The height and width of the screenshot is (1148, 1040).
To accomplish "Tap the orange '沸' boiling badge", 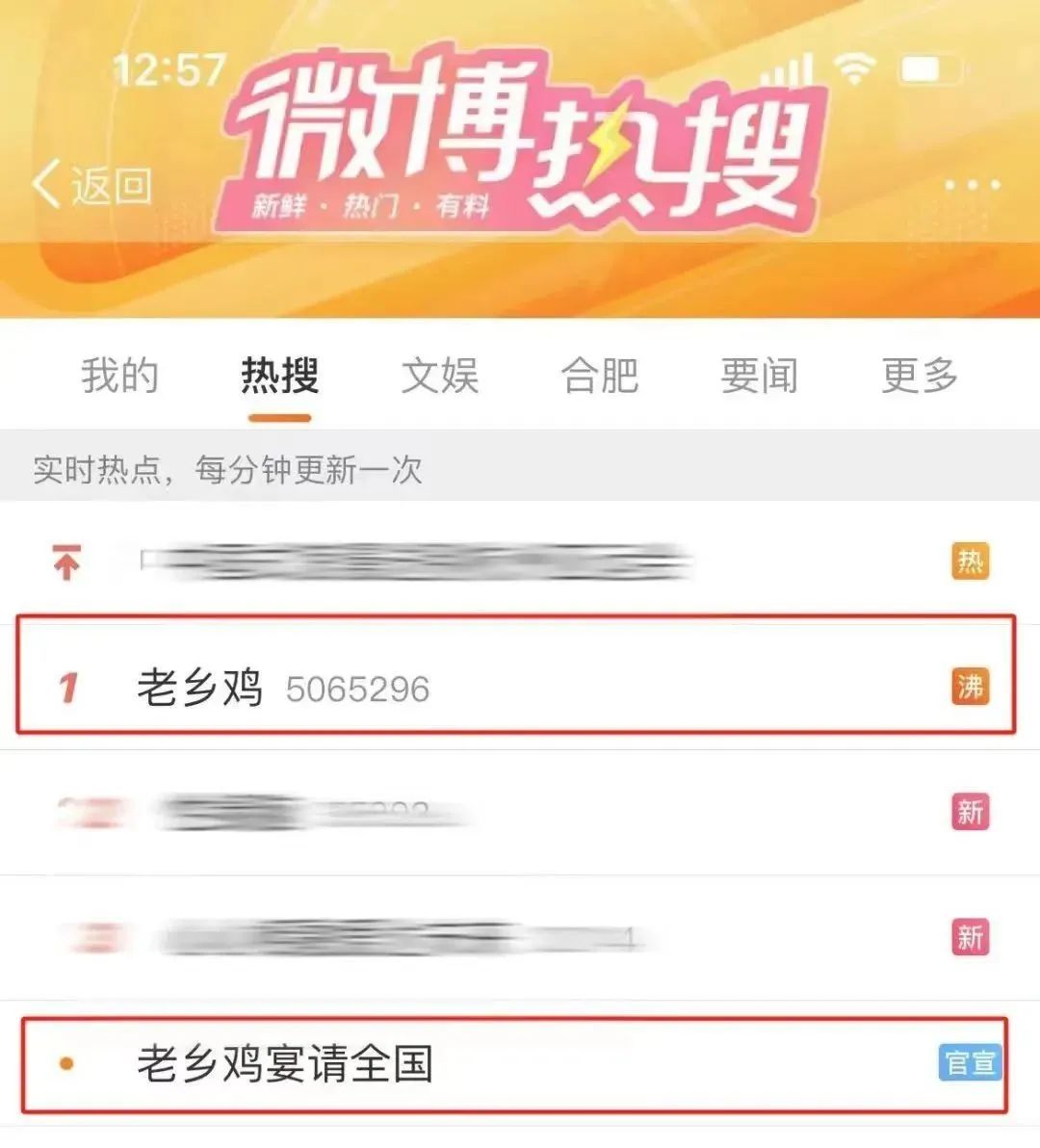I will tap(973, 687).
